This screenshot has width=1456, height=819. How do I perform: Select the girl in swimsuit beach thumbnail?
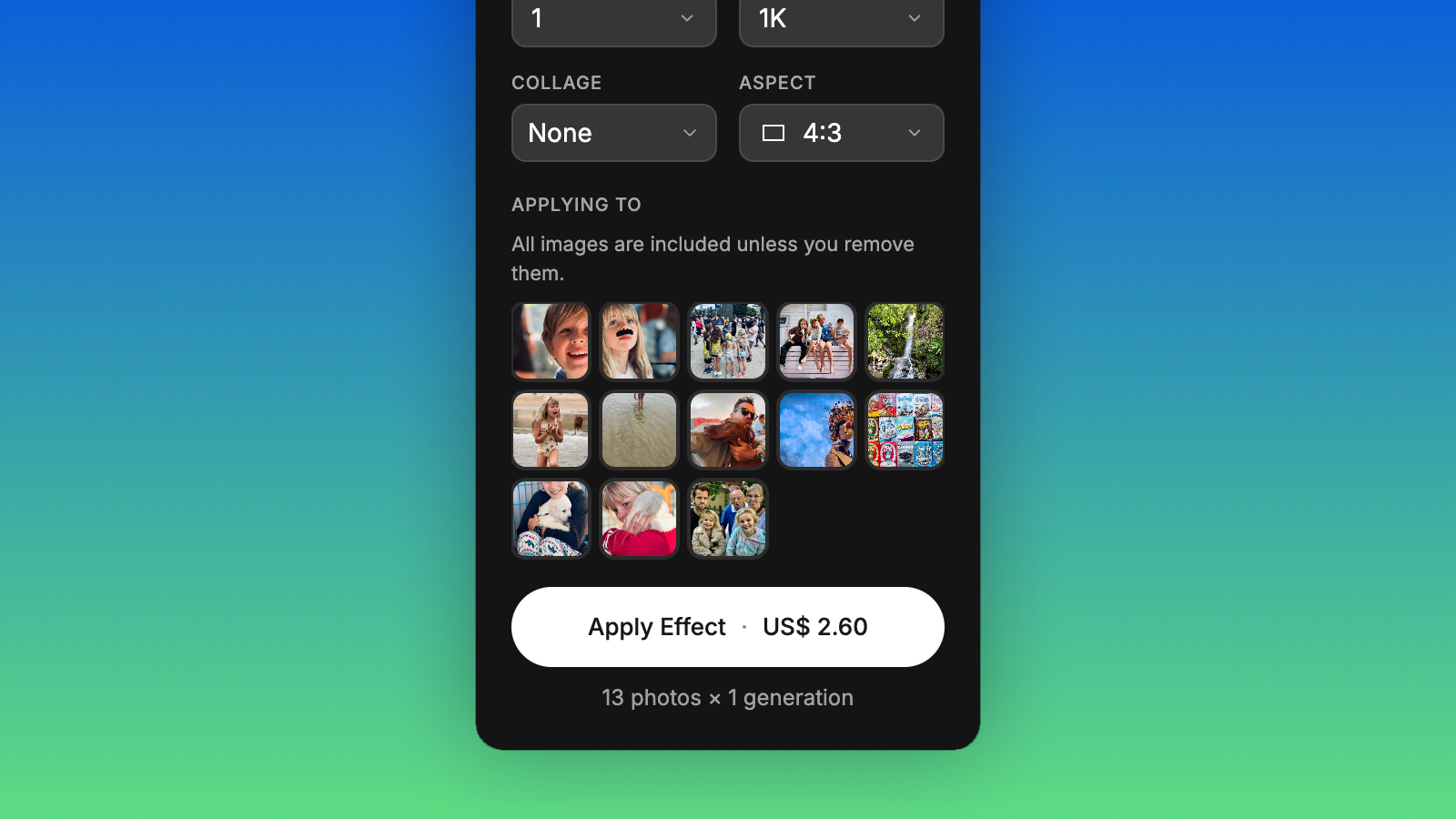point(551,430)
